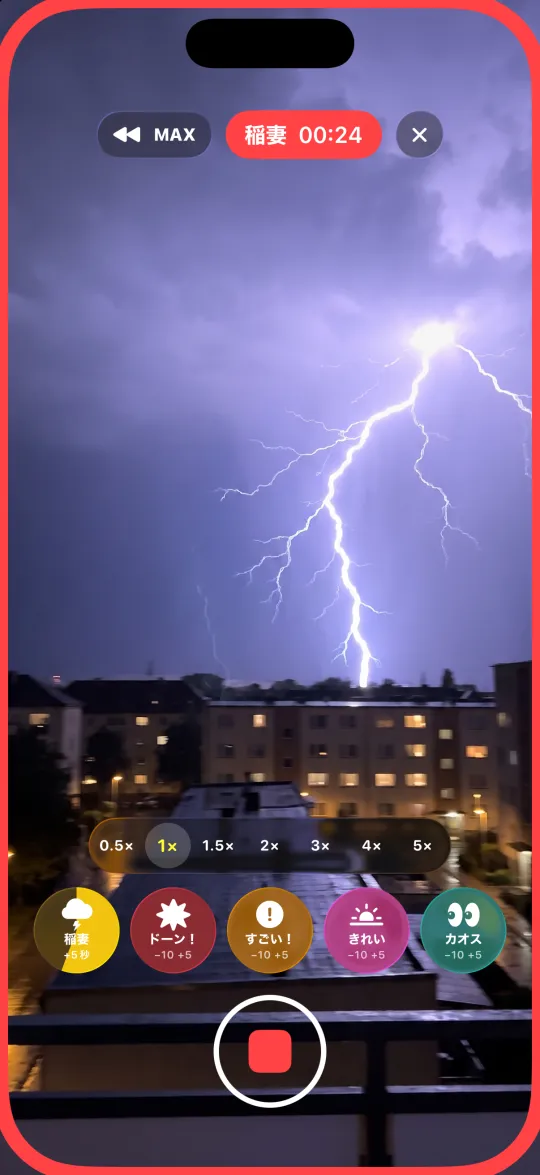
Task: Tag the clip with すごい！
Action: [x=270, y=930]
